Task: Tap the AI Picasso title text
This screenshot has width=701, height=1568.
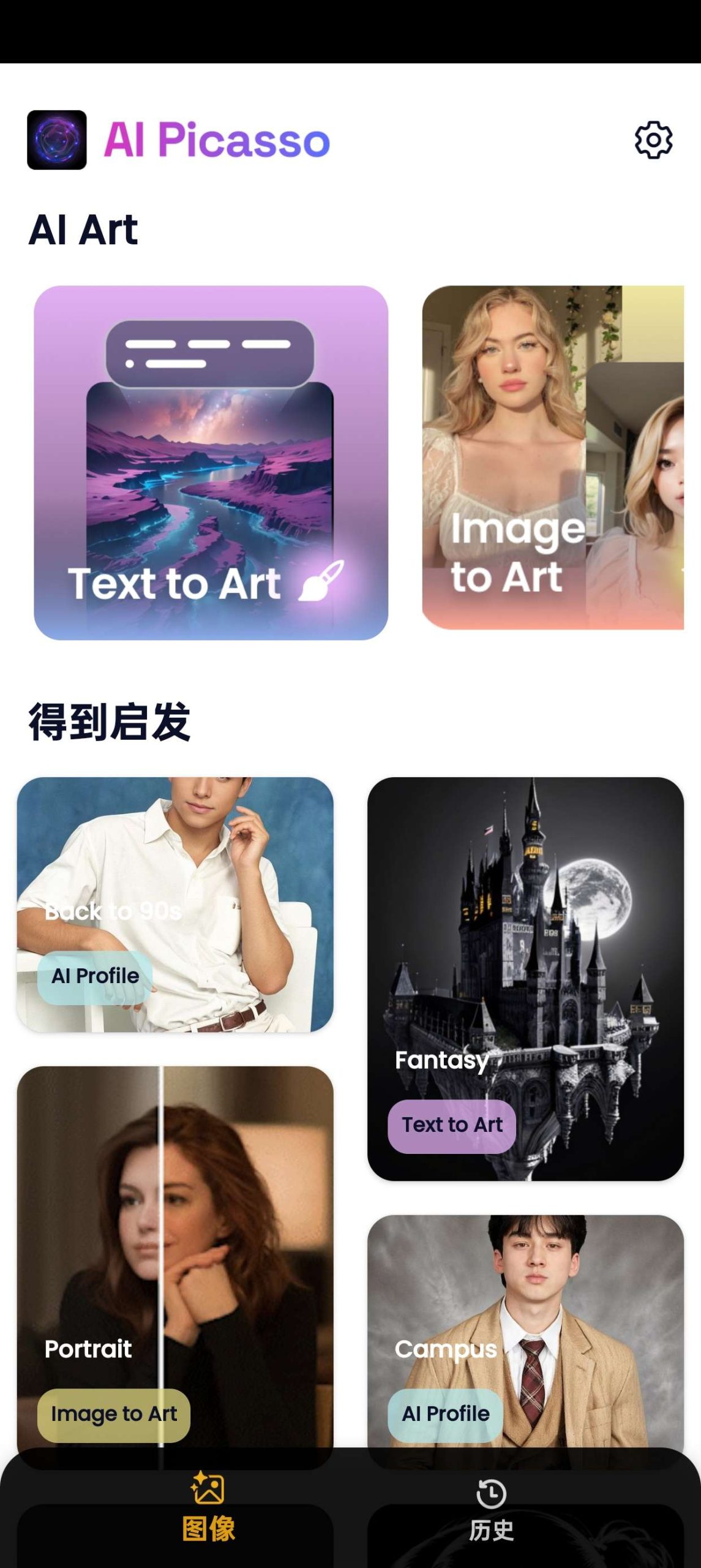Action: [x=217, y=140]
